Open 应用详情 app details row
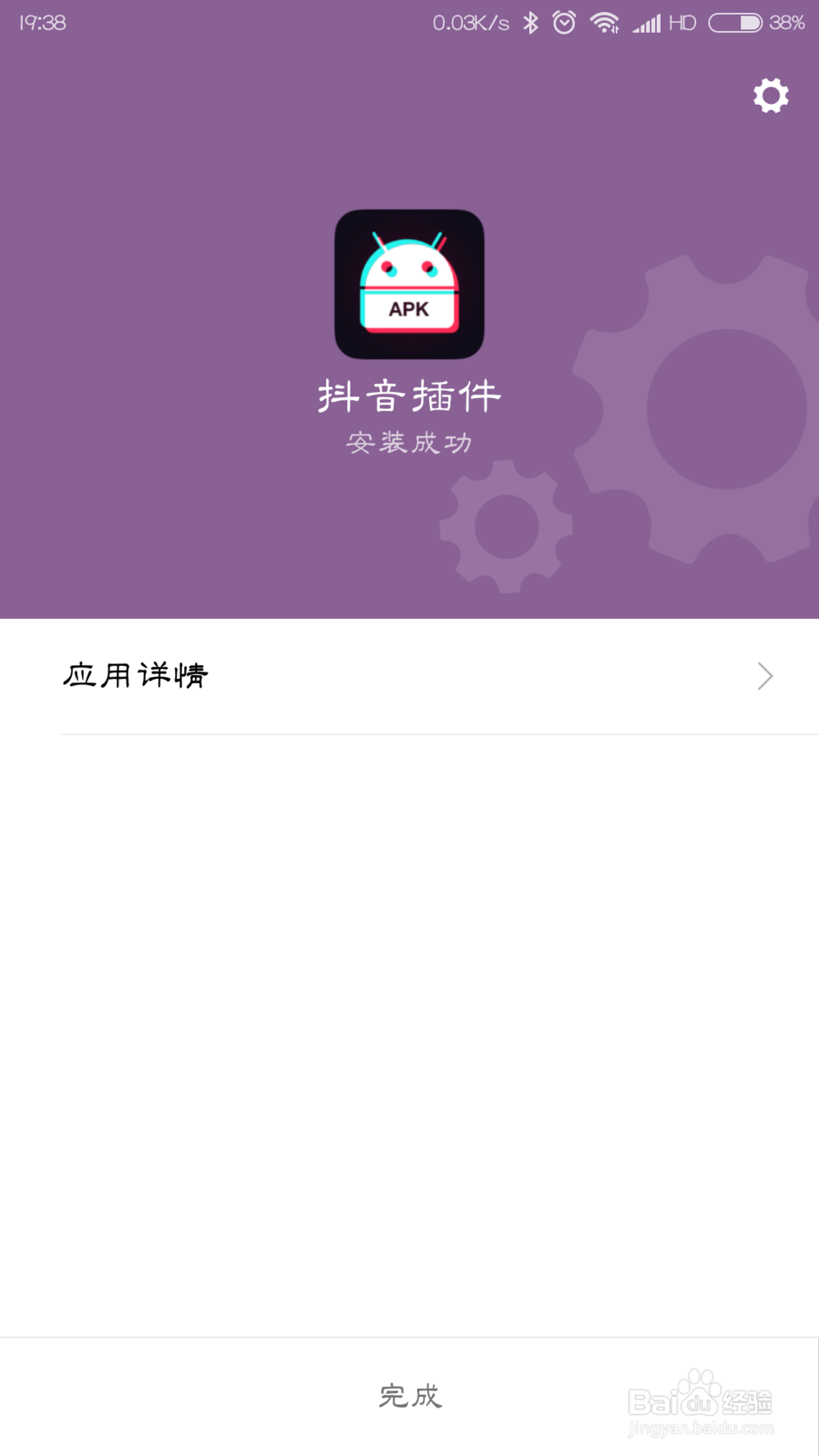819x1456 pixels. [x=409, y=676]
